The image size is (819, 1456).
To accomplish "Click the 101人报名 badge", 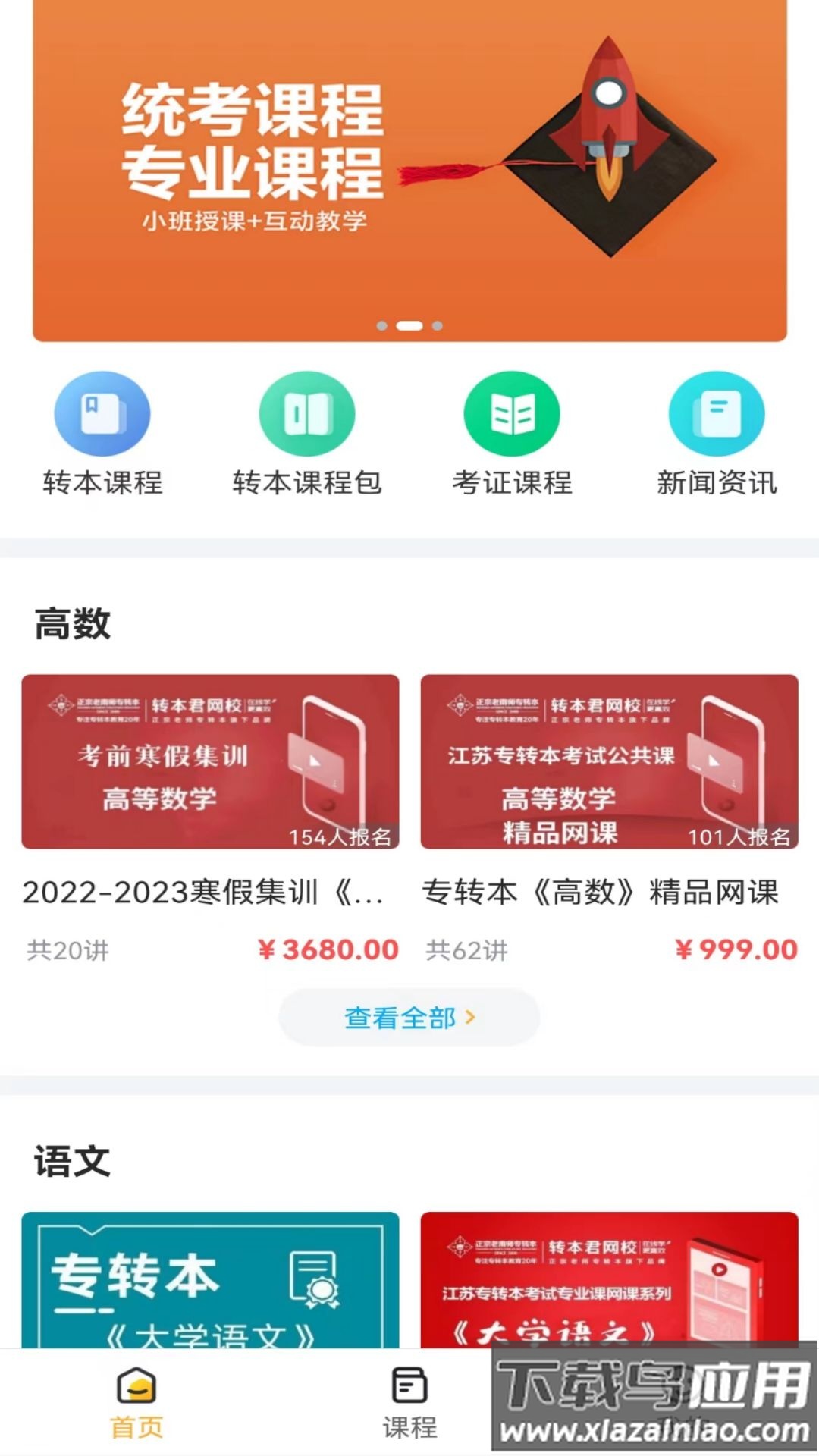I will point(739,838).
